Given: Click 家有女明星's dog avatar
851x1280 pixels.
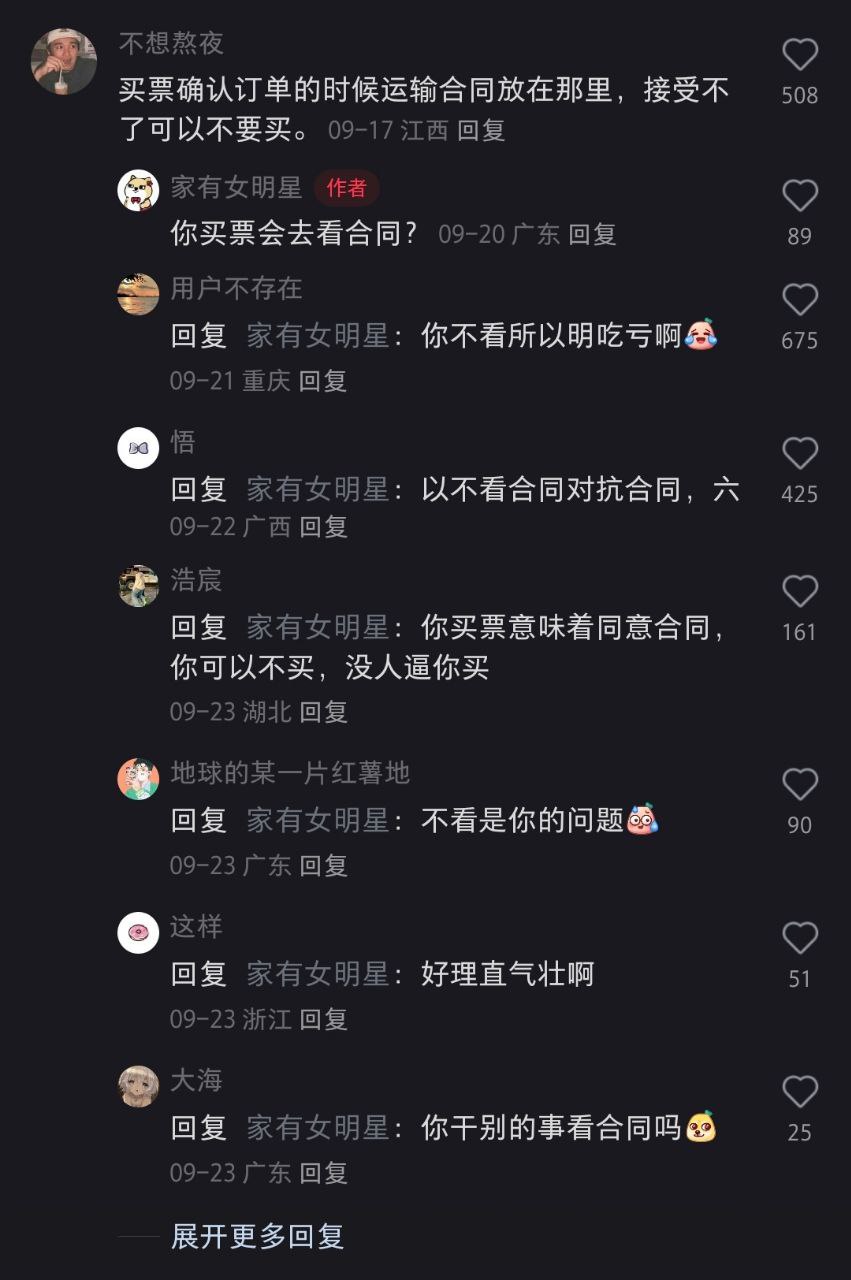Looking at the screenshot, I should pos(139,185).
